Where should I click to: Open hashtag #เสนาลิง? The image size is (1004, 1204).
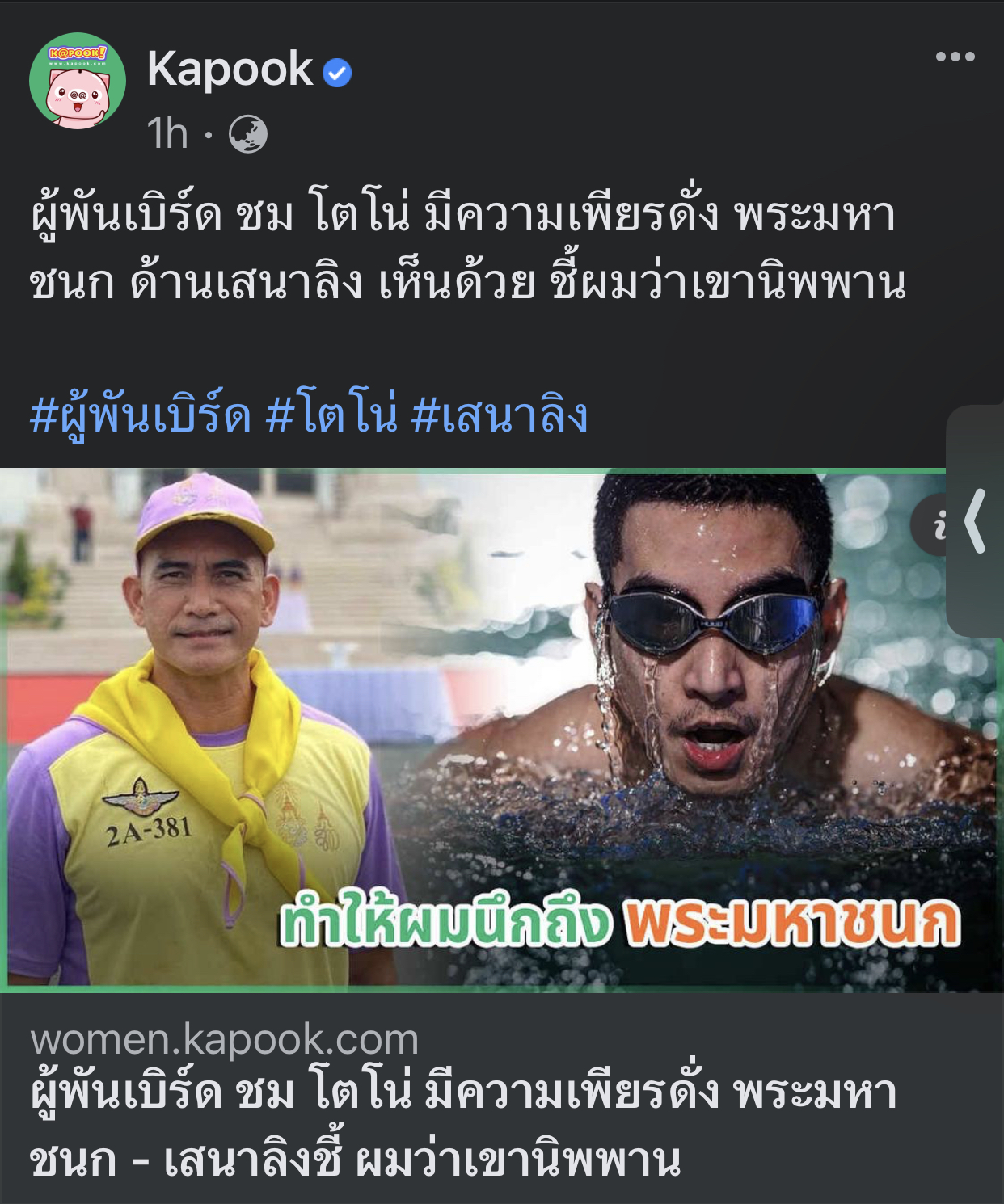[x=500, y=414]
